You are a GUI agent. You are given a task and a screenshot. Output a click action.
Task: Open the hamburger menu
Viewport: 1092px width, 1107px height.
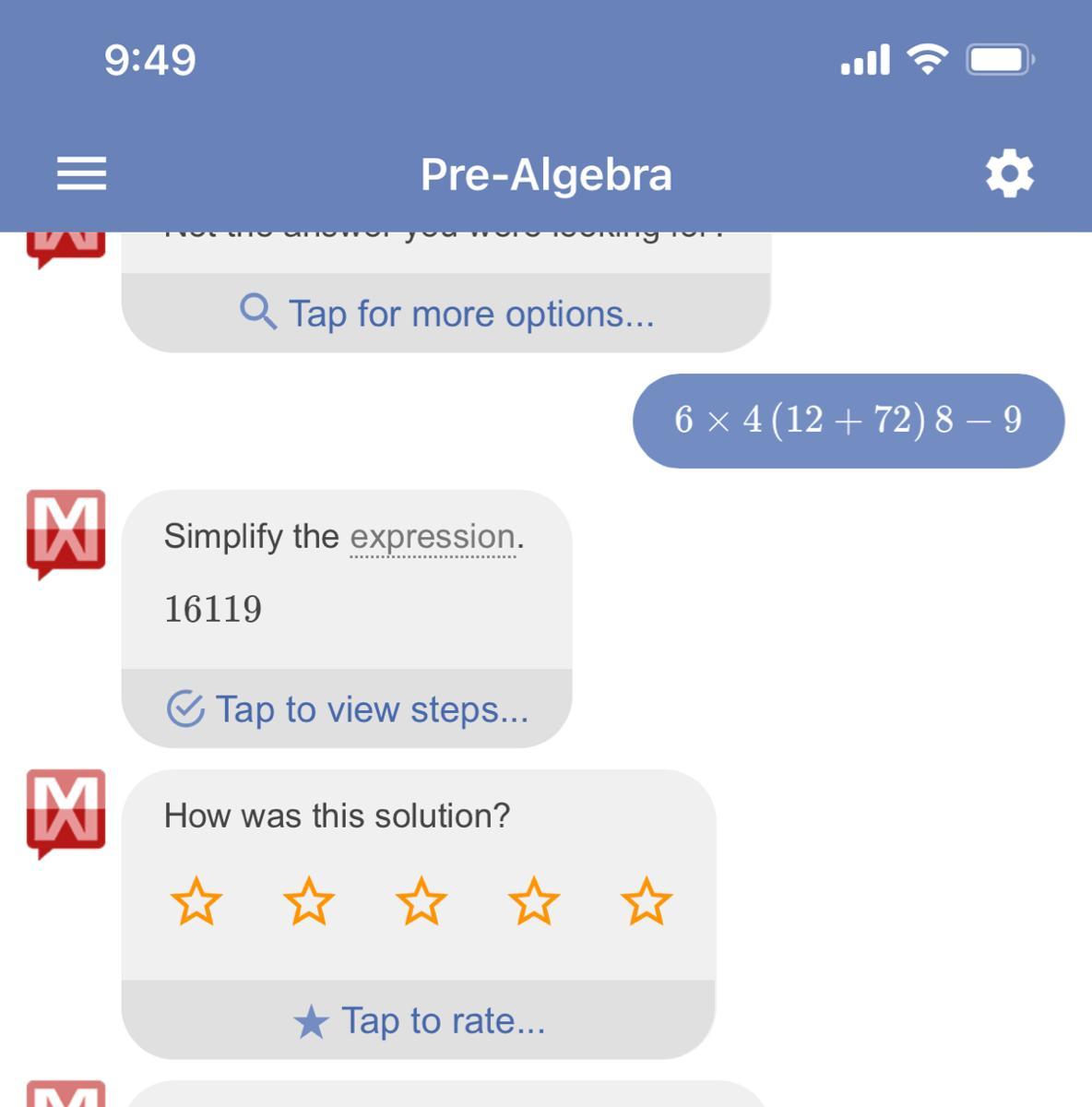pyautogui.click(x=81, y=173)
